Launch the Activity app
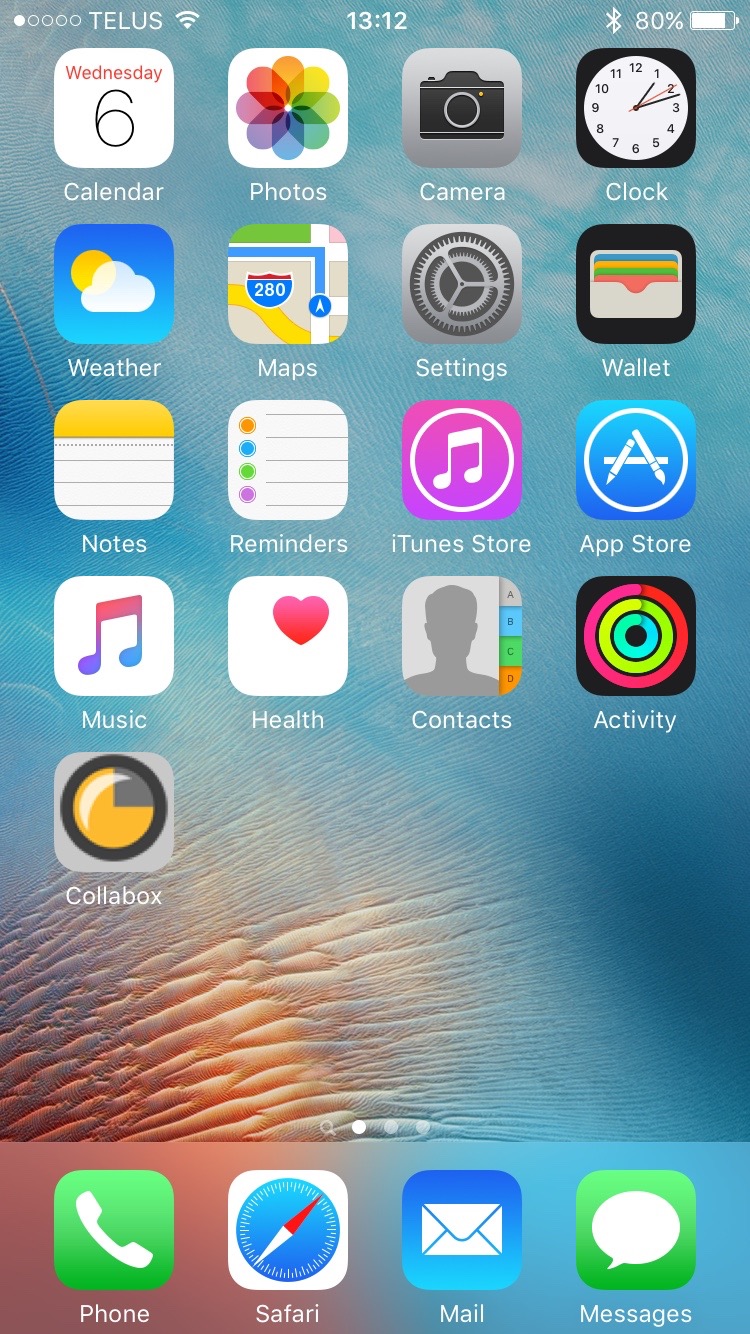Screen dimensions: 750x1334 point(636,636)
